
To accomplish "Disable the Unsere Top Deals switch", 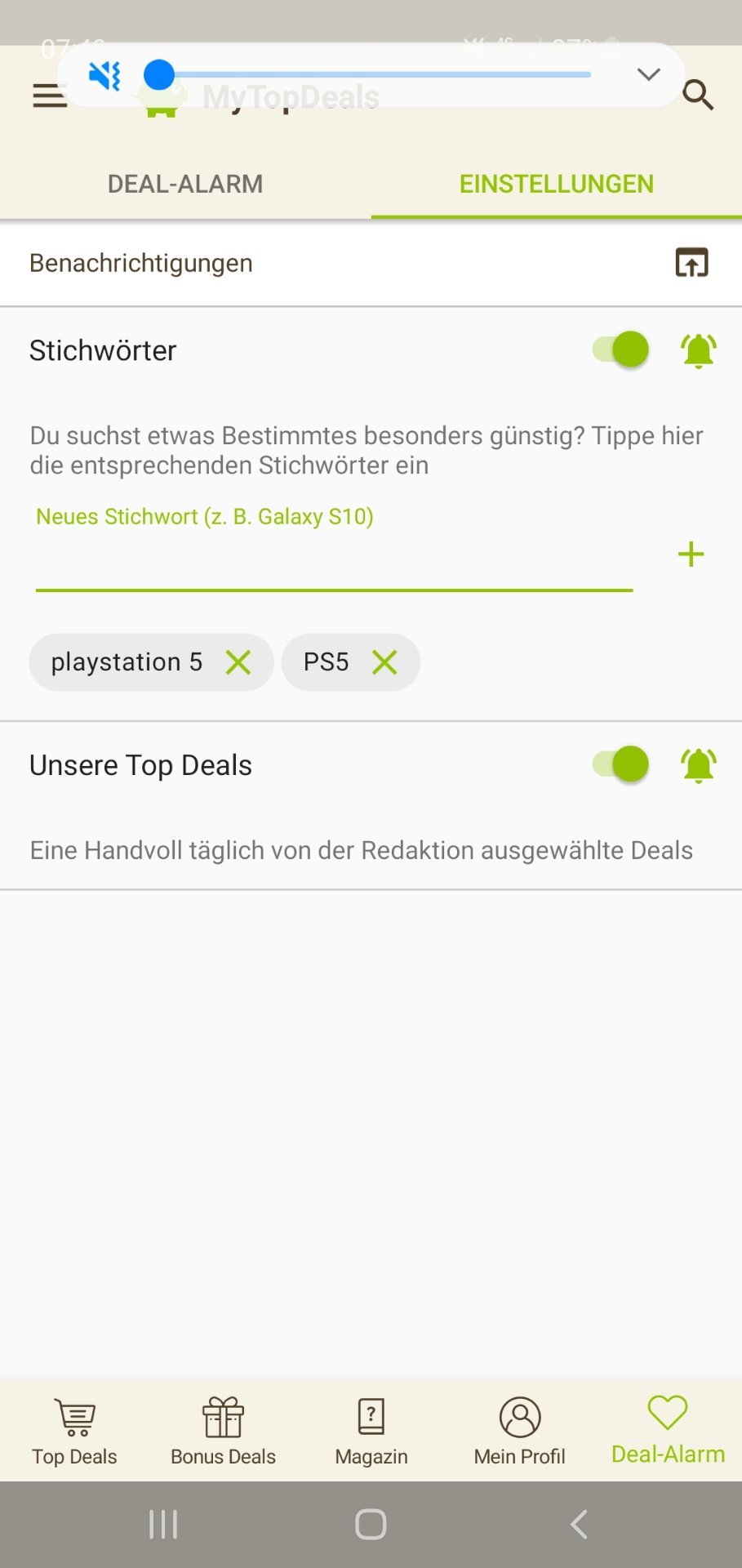I will [x=620, y=764].
